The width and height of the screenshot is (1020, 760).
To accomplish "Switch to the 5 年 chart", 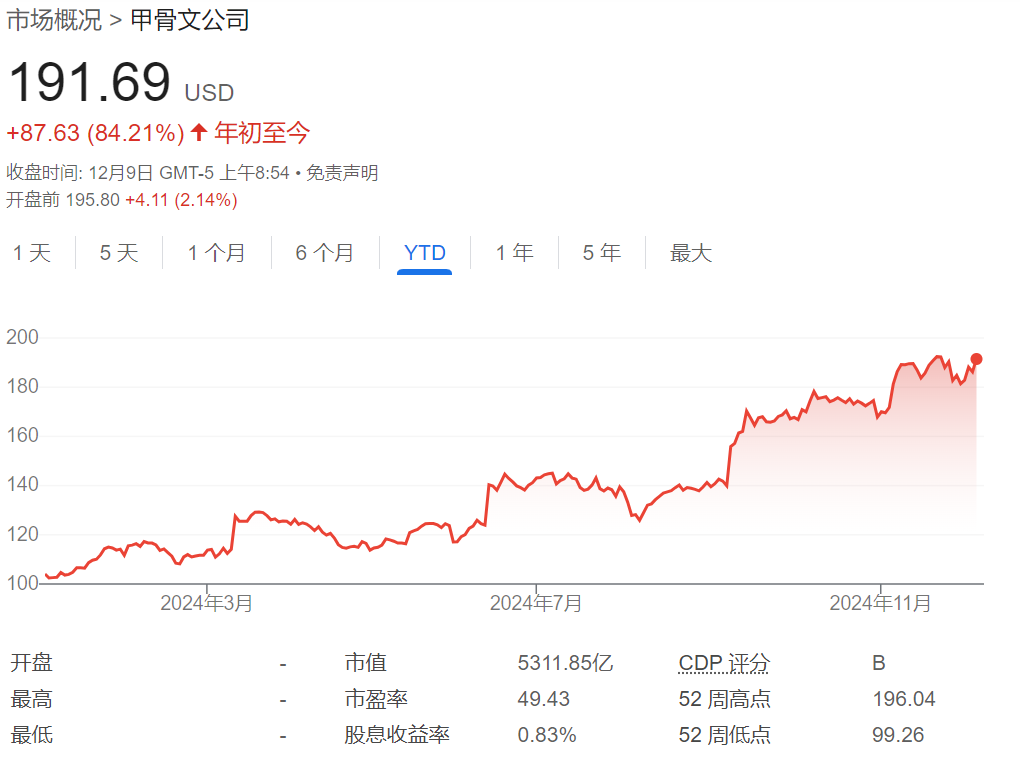I will 601,253.
